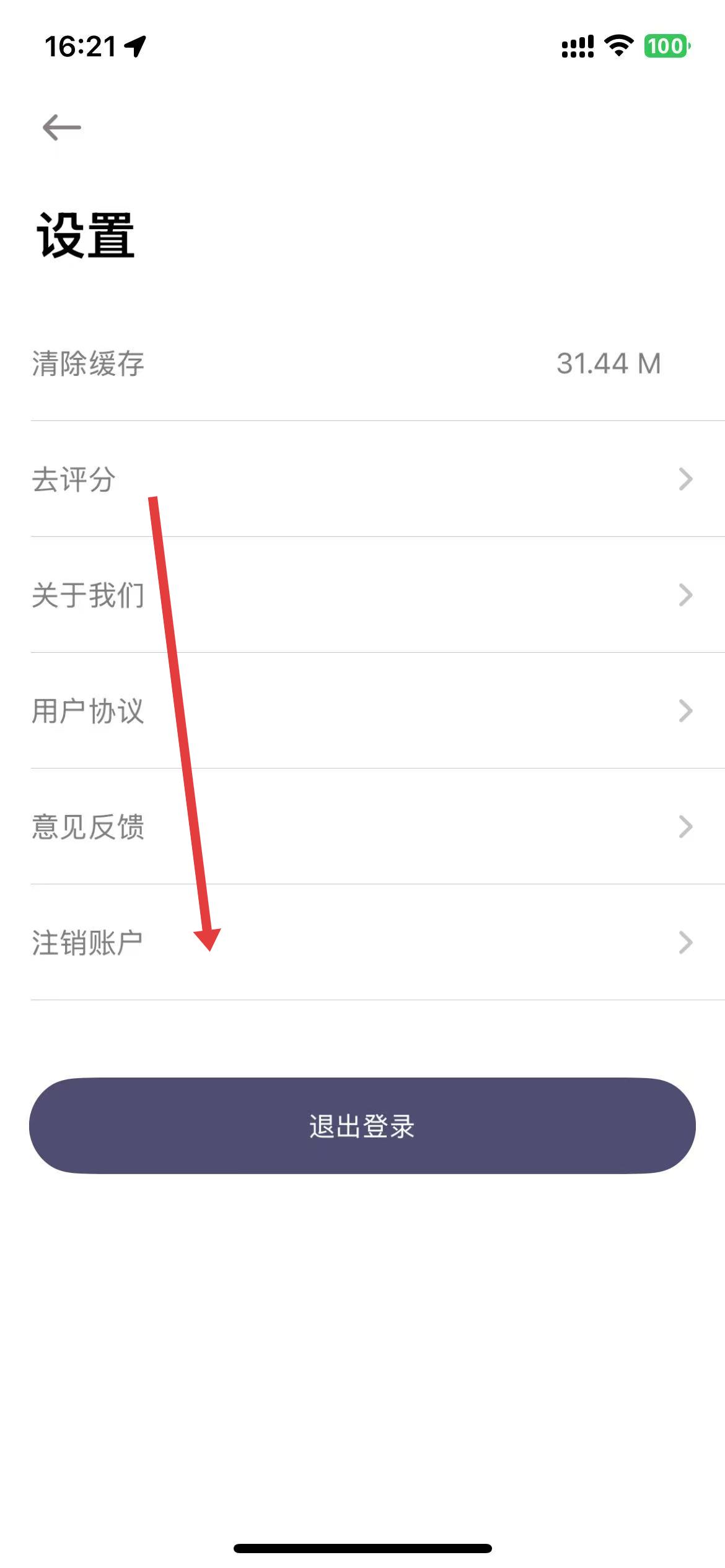
Task: Open 关于我们 (About us)
Action: click(x=362, y=595)
